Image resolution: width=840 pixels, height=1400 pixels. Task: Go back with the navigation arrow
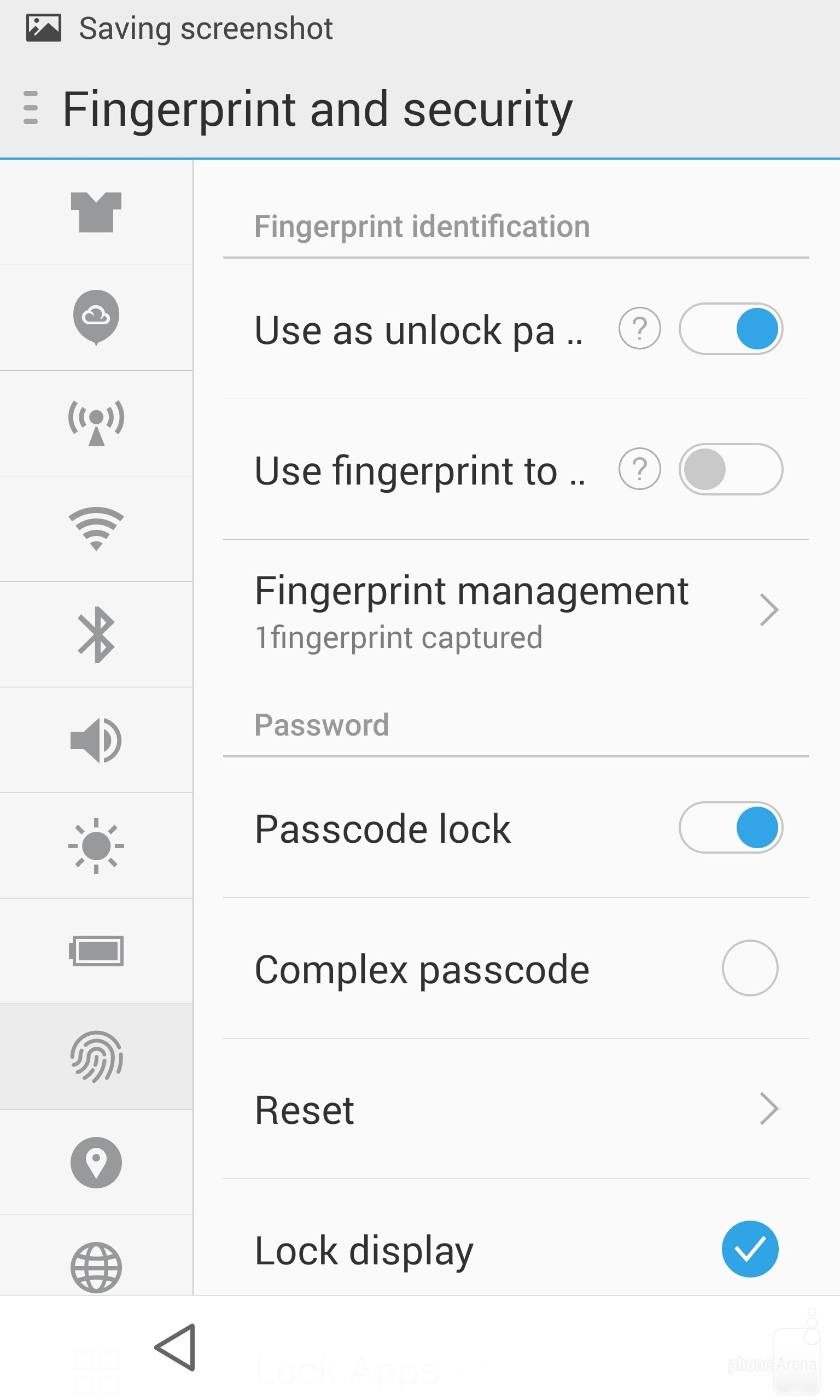(x=176, y=1347)
